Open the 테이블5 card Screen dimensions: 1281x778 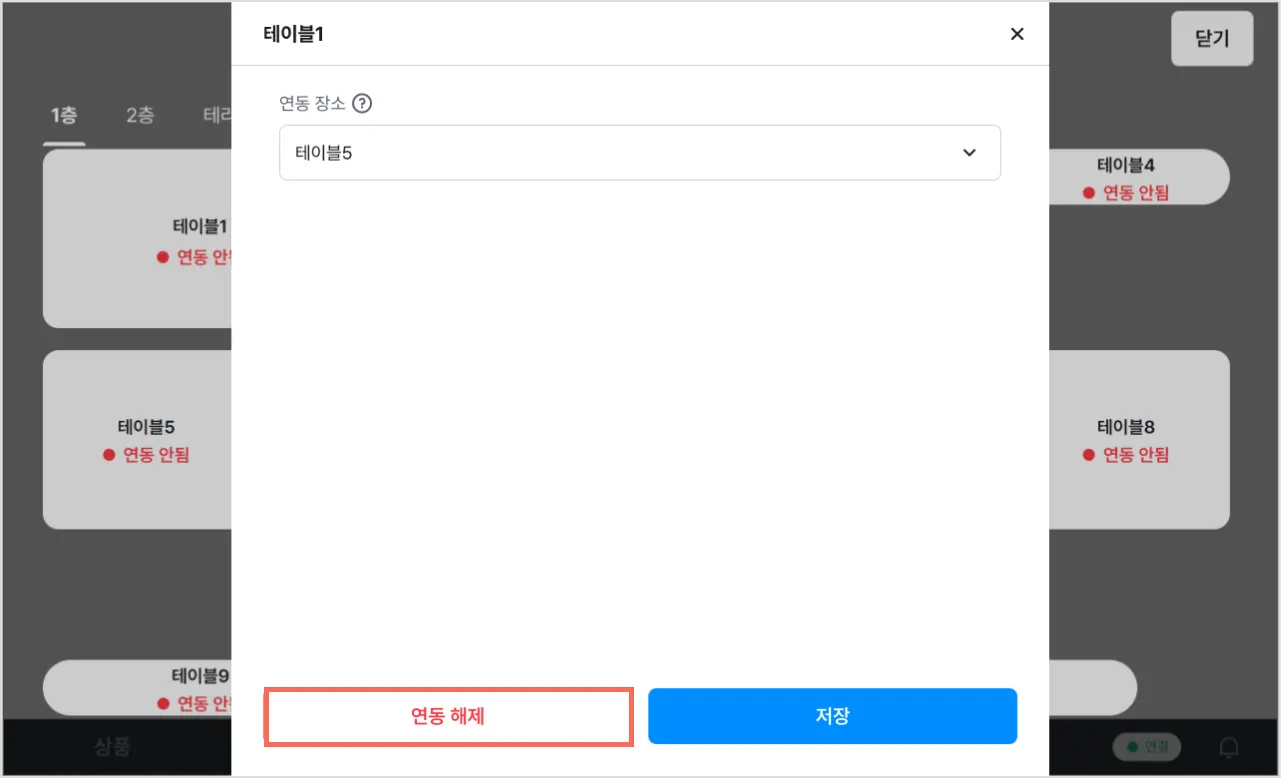coord(137,440)
